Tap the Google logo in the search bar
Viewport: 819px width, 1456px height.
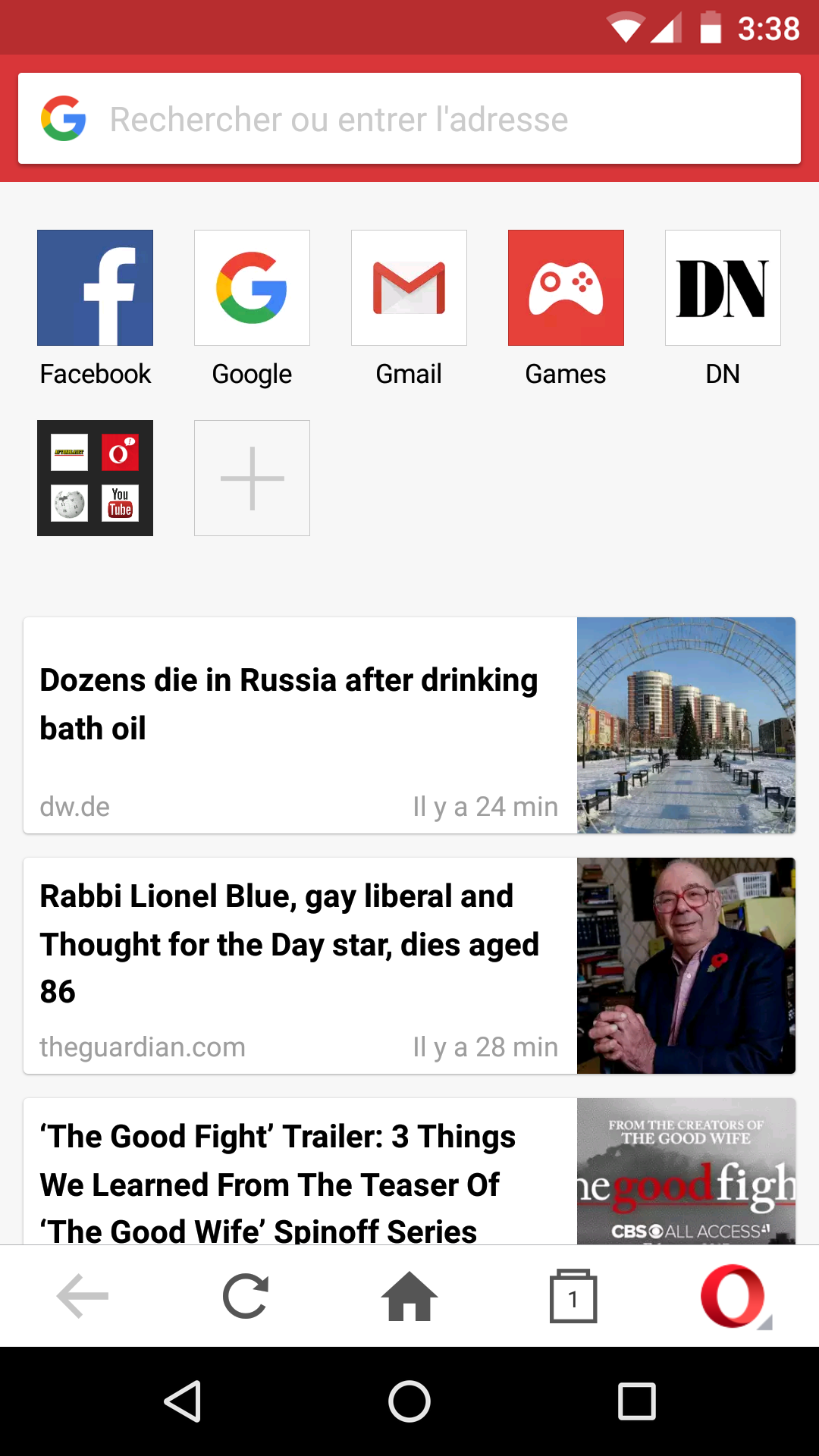pyautogui.click(x=64, y=118)
